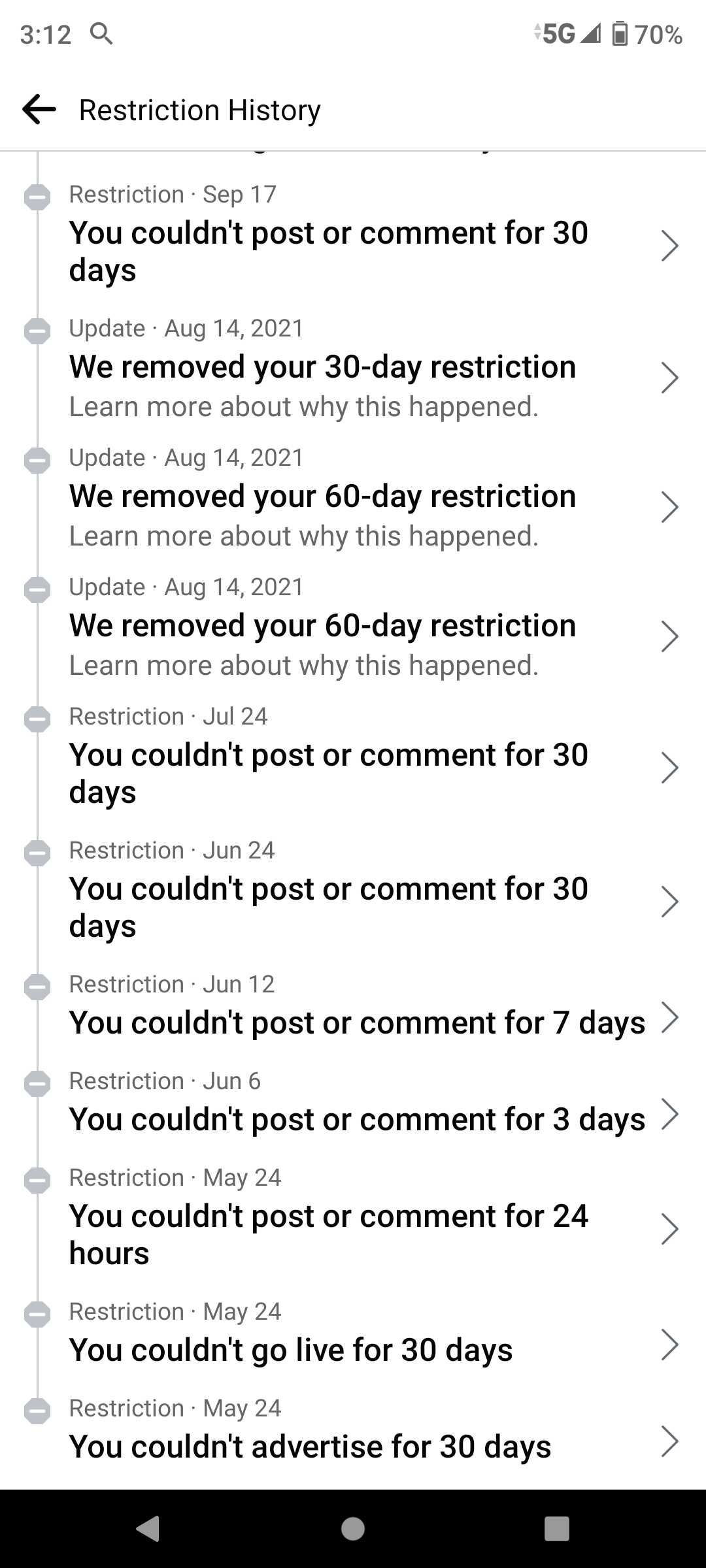View the advertise restriction for 30 days
Screen dimensions: 706x1568
[353, 1441]
